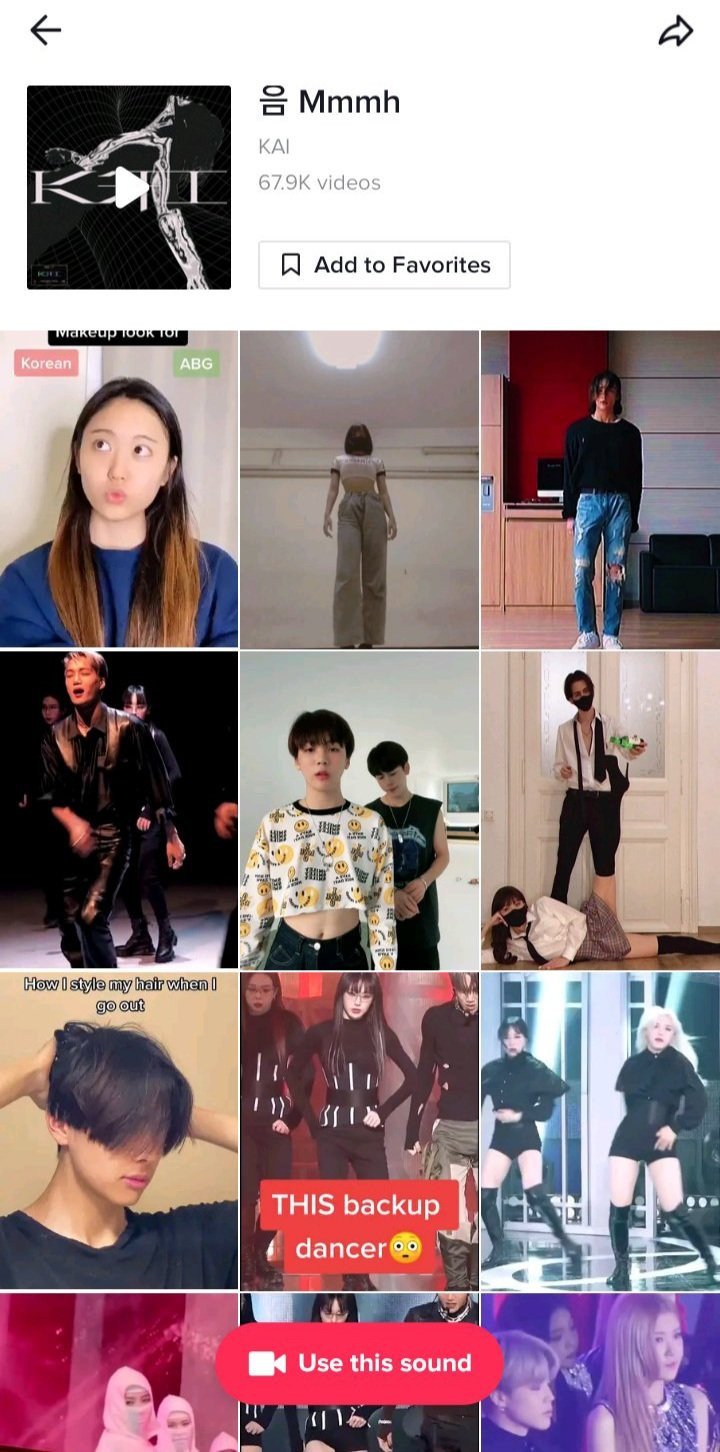Use this sound for a video

coord(359,1363)
